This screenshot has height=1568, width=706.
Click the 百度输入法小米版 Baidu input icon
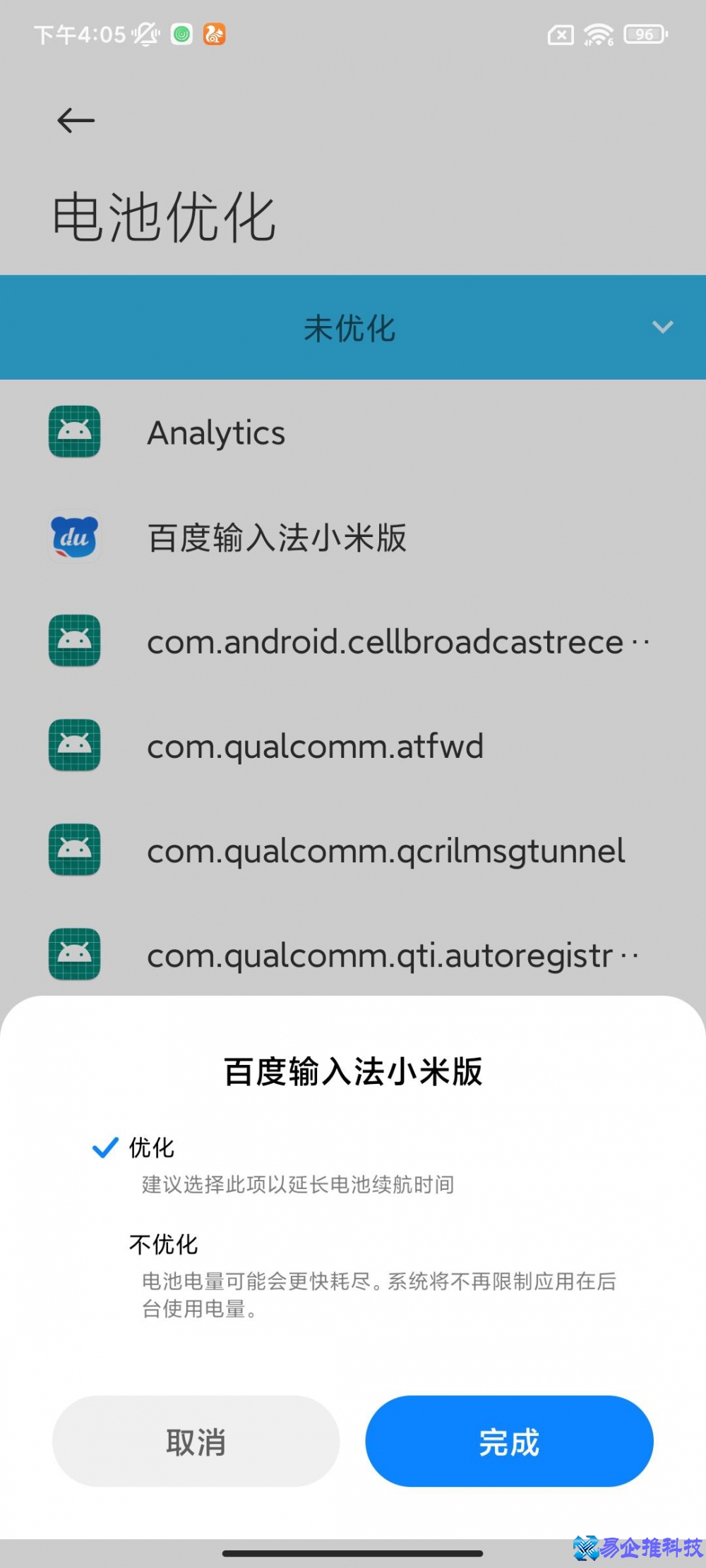click(x=73, y=537)
